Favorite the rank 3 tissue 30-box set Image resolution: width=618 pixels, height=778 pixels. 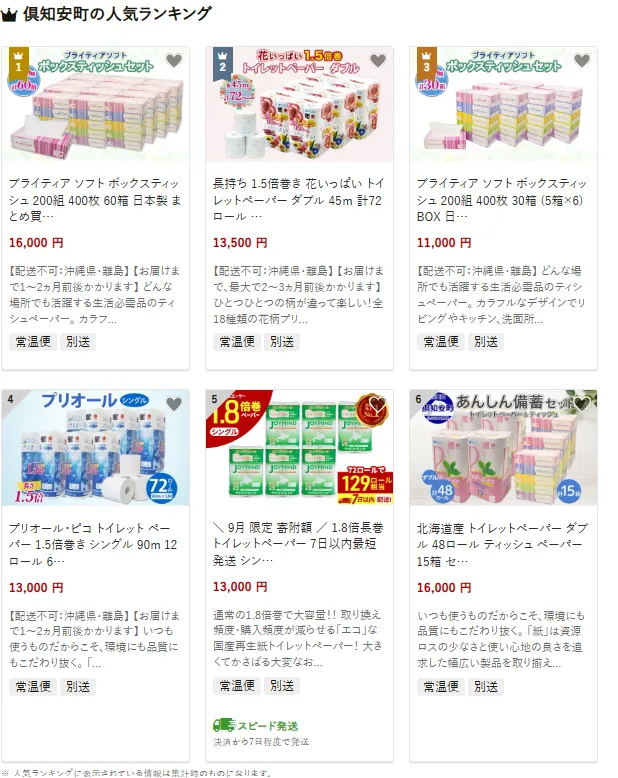tap(582, 61)
